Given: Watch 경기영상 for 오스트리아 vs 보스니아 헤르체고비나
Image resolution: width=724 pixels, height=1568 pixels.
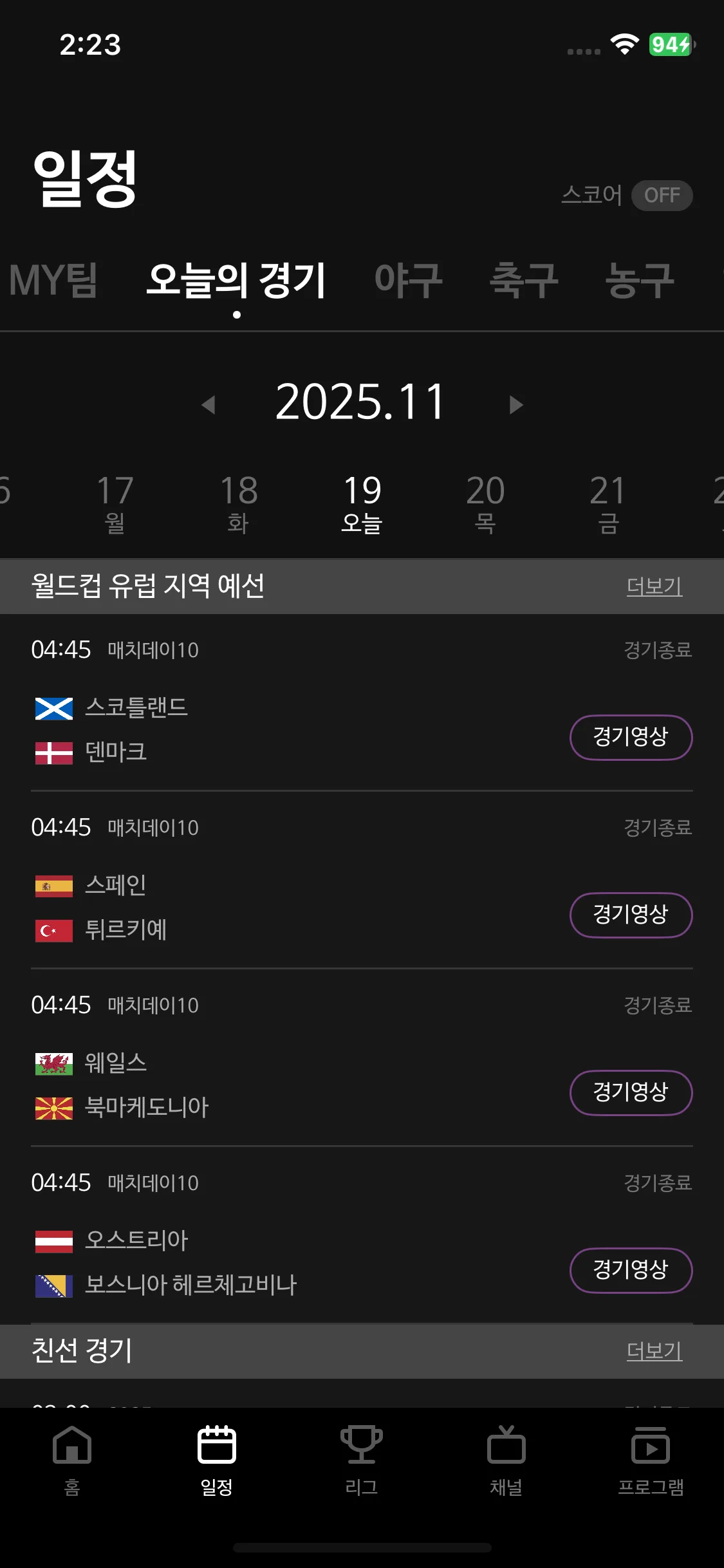Looking at the screenshot, I should [631, 1270].
